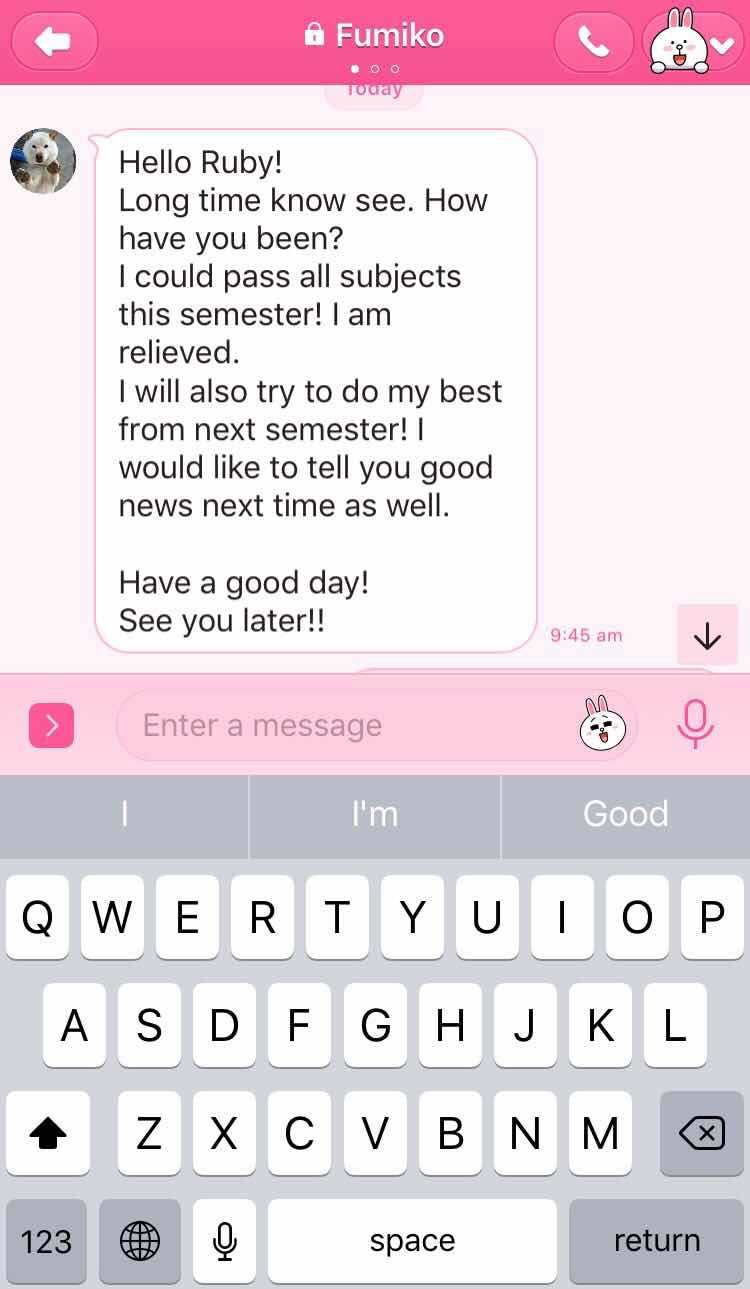Hit the return key
Viewport: 750px width, 1289px height.
click(x=656, y=1241)
